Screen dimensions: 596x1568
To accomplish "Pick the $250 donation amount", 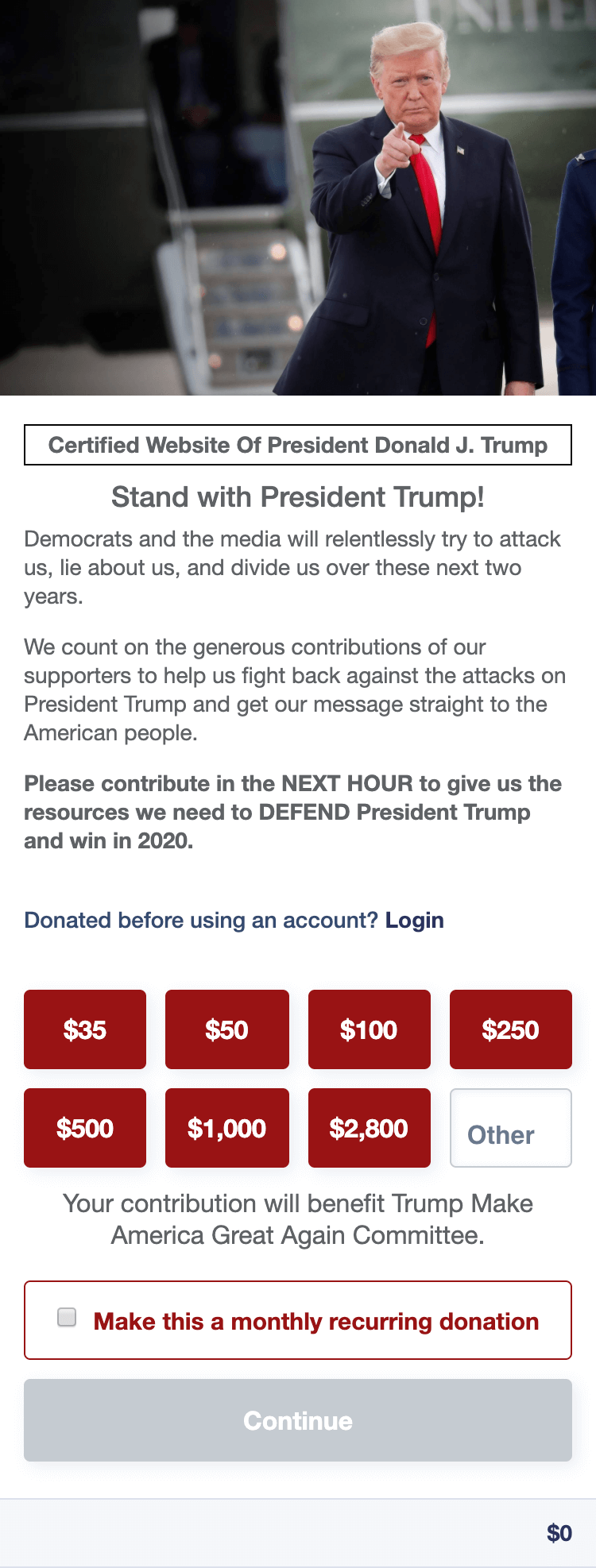I will click(510, 1029).
